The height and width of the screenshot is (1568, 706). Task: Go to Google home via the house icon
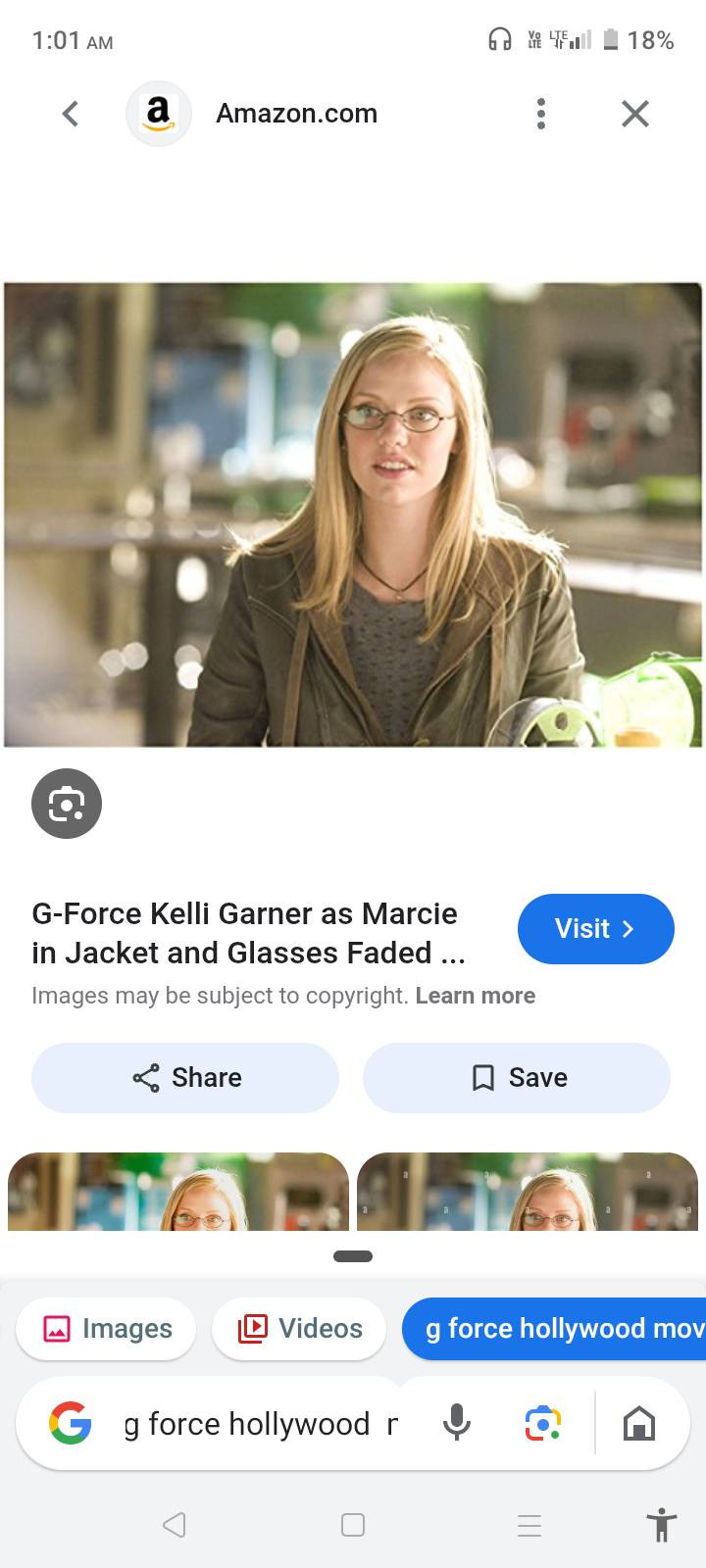tap(639, 1423)
